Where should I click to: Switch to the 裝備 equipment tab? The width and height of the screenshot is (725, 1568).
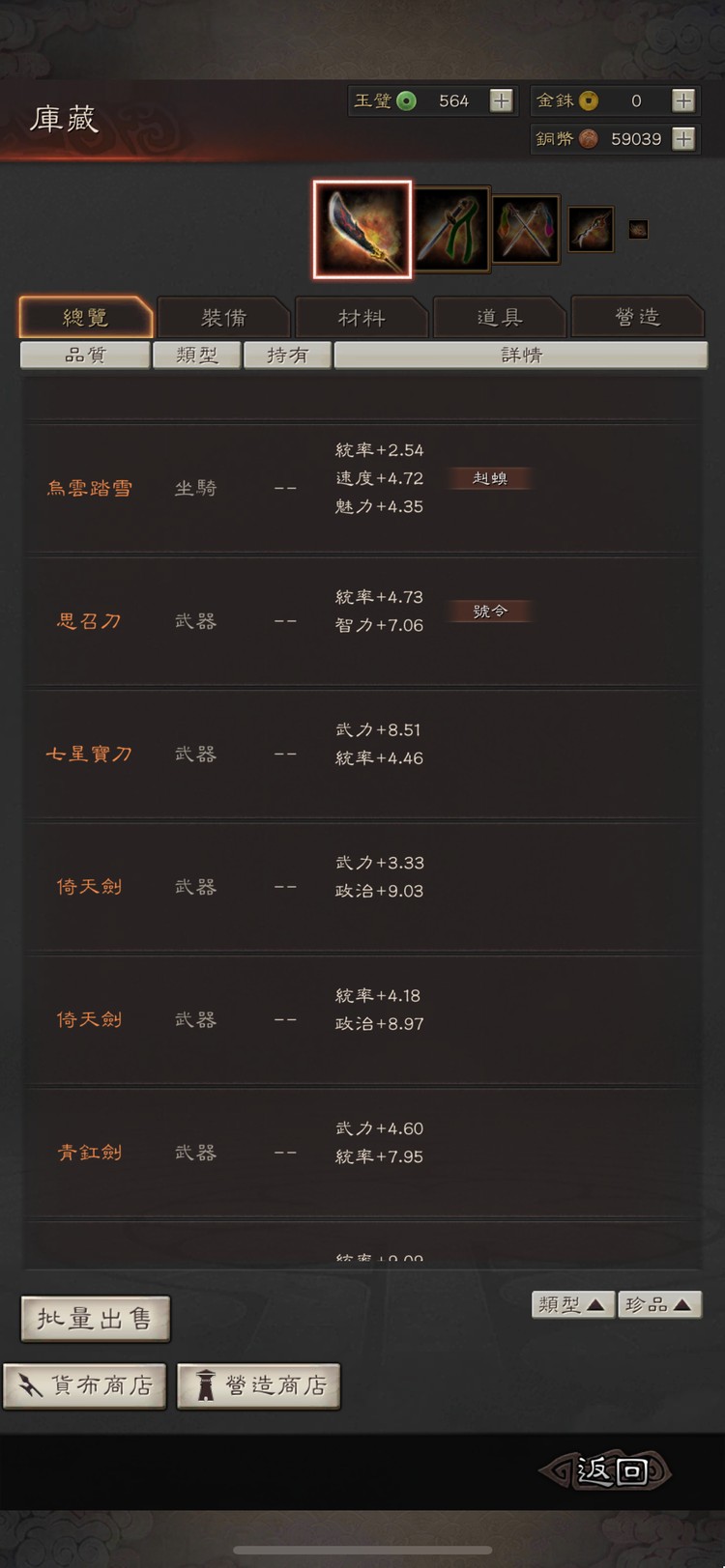point(223,317)
